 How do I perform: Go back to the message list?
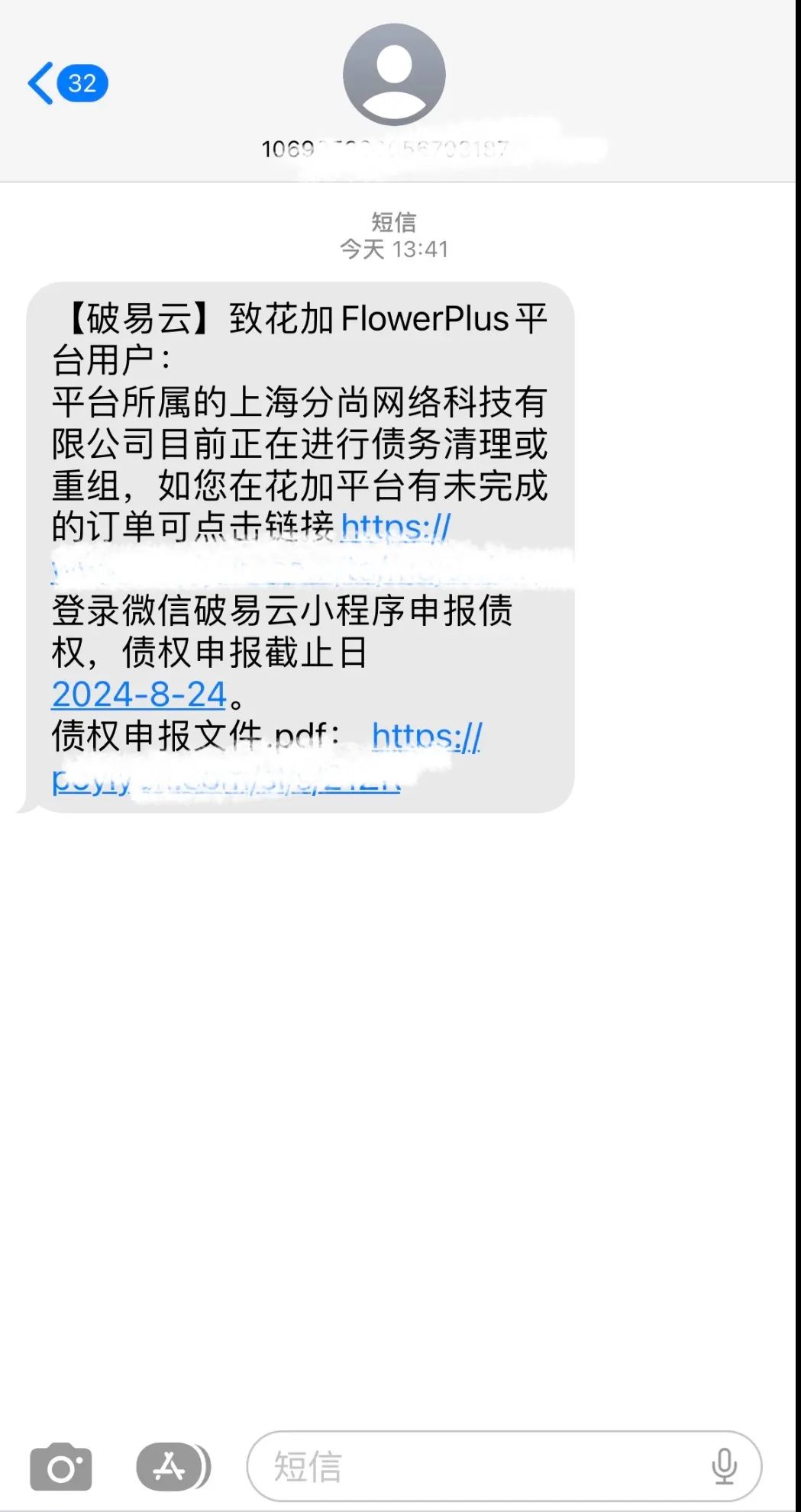(67, 82)
